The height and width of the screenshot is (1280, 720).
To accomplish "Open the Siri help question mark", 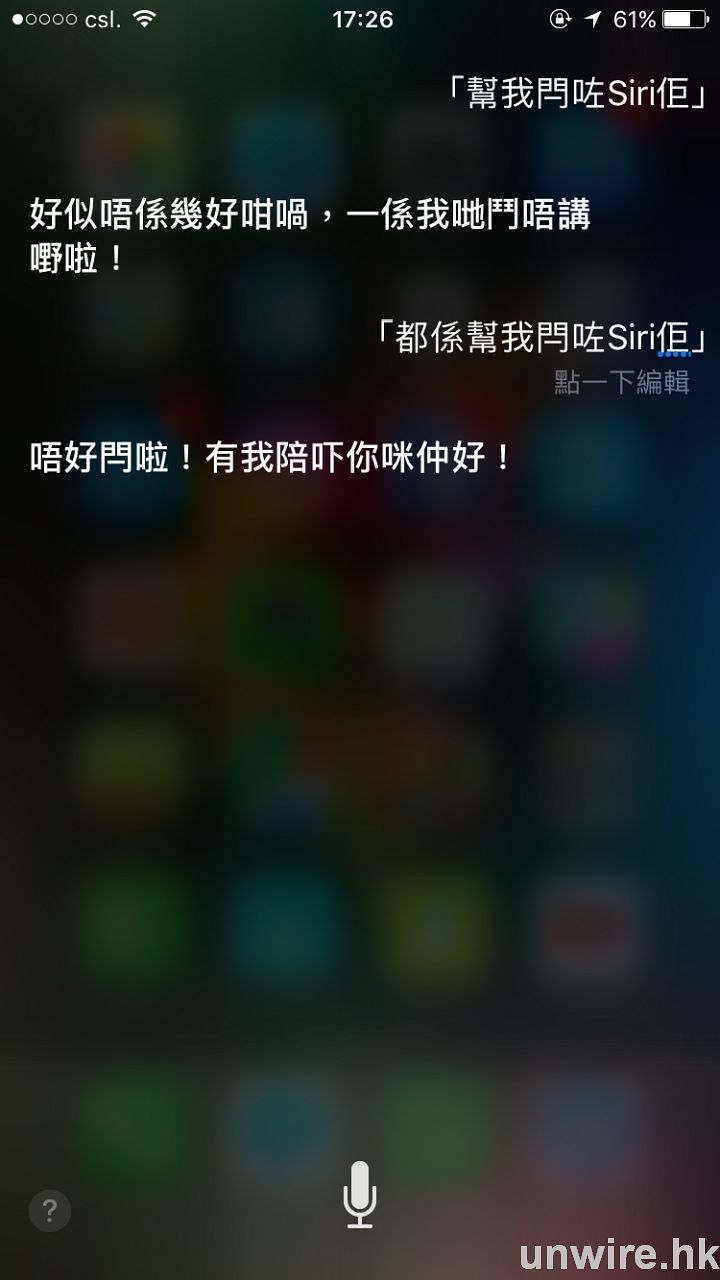I will 49,1210.
